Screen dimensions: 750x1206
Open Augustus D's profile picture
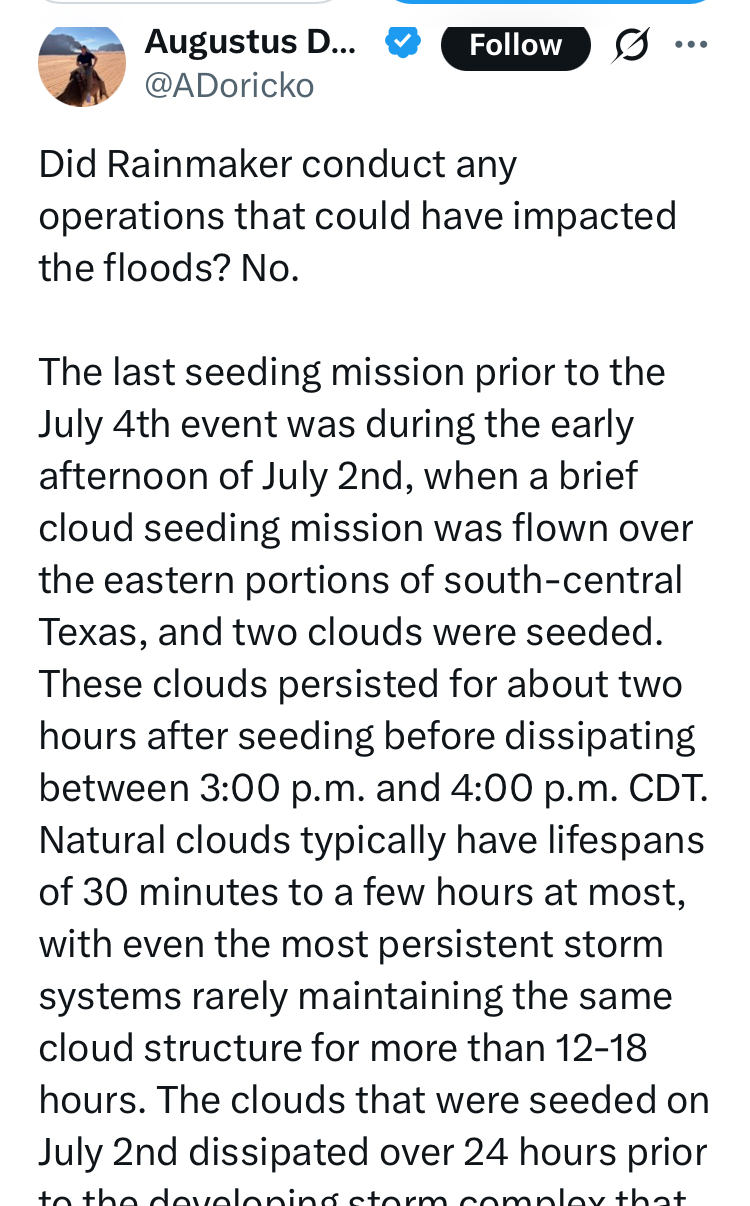point(82,64)
